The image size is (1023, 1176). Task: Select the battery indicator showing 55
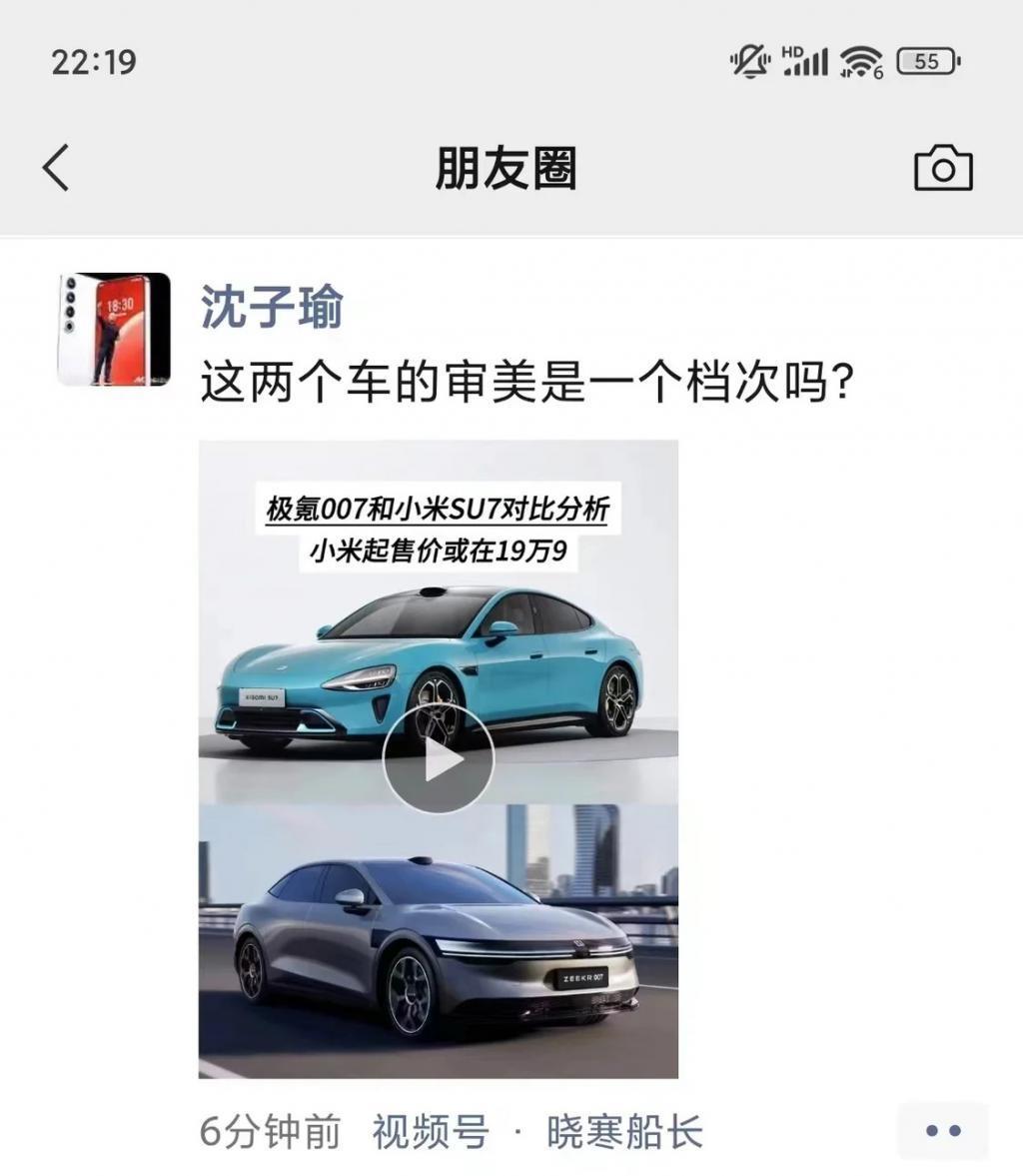click(x=924, y=61)
